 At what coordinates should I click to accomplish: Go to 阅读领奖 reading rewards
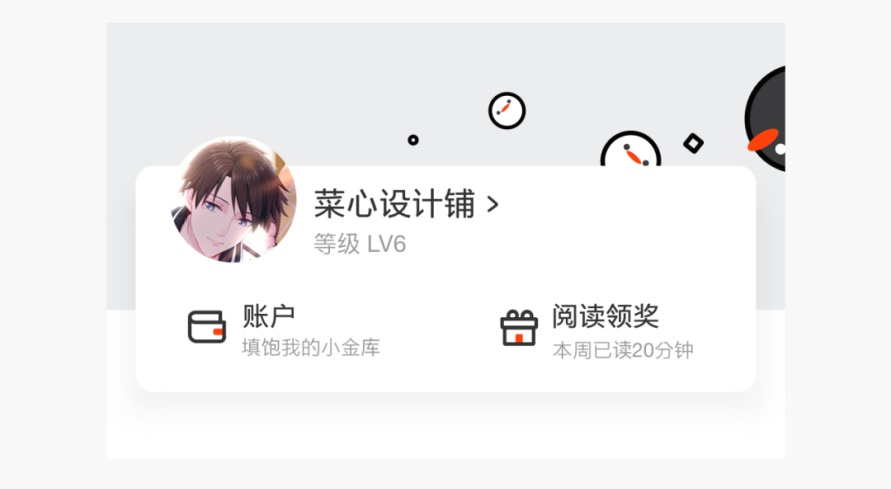pos(598,331)
